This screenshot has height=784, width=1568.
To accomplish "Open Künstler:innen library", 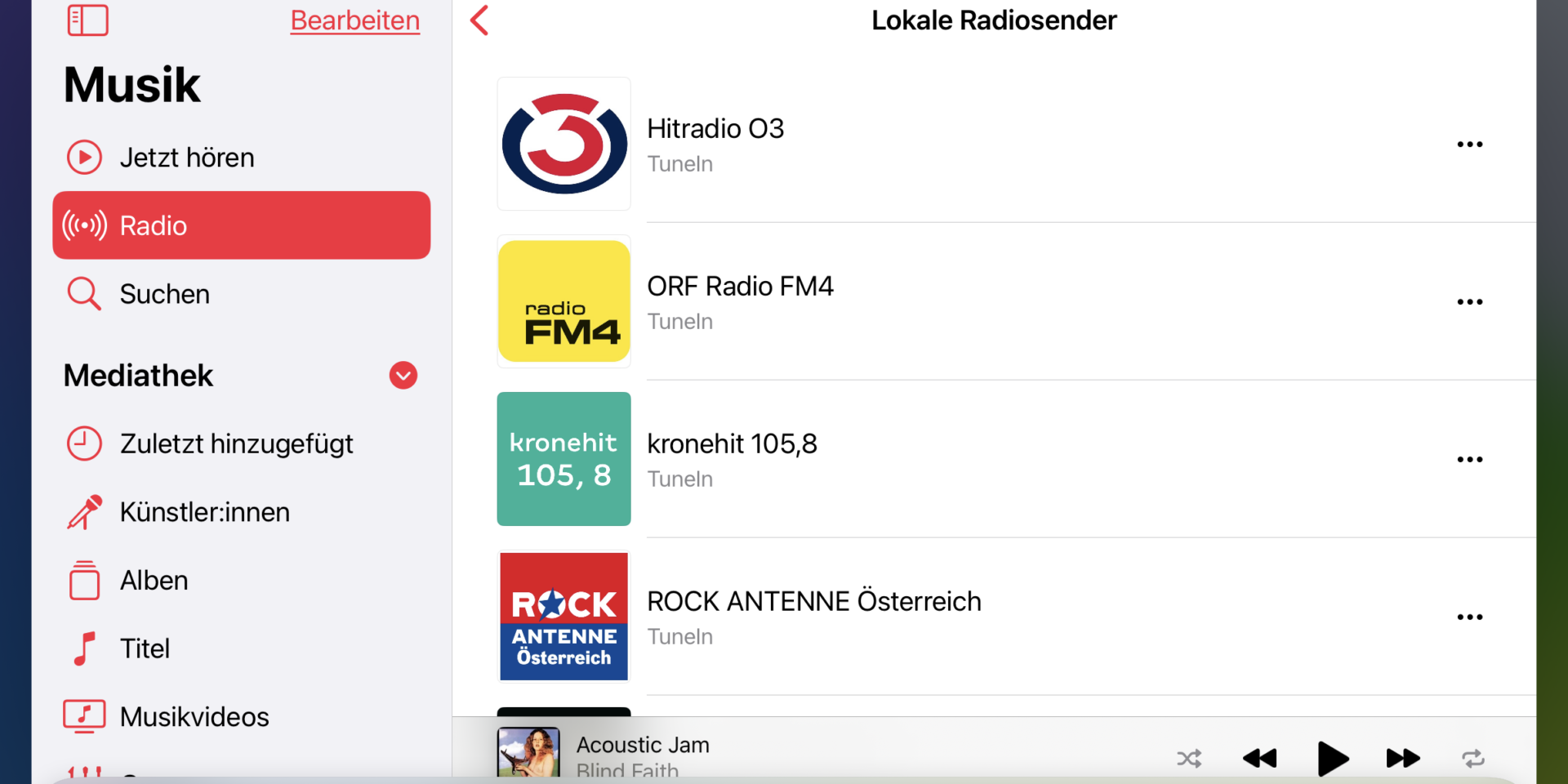I will coord(204,512).
